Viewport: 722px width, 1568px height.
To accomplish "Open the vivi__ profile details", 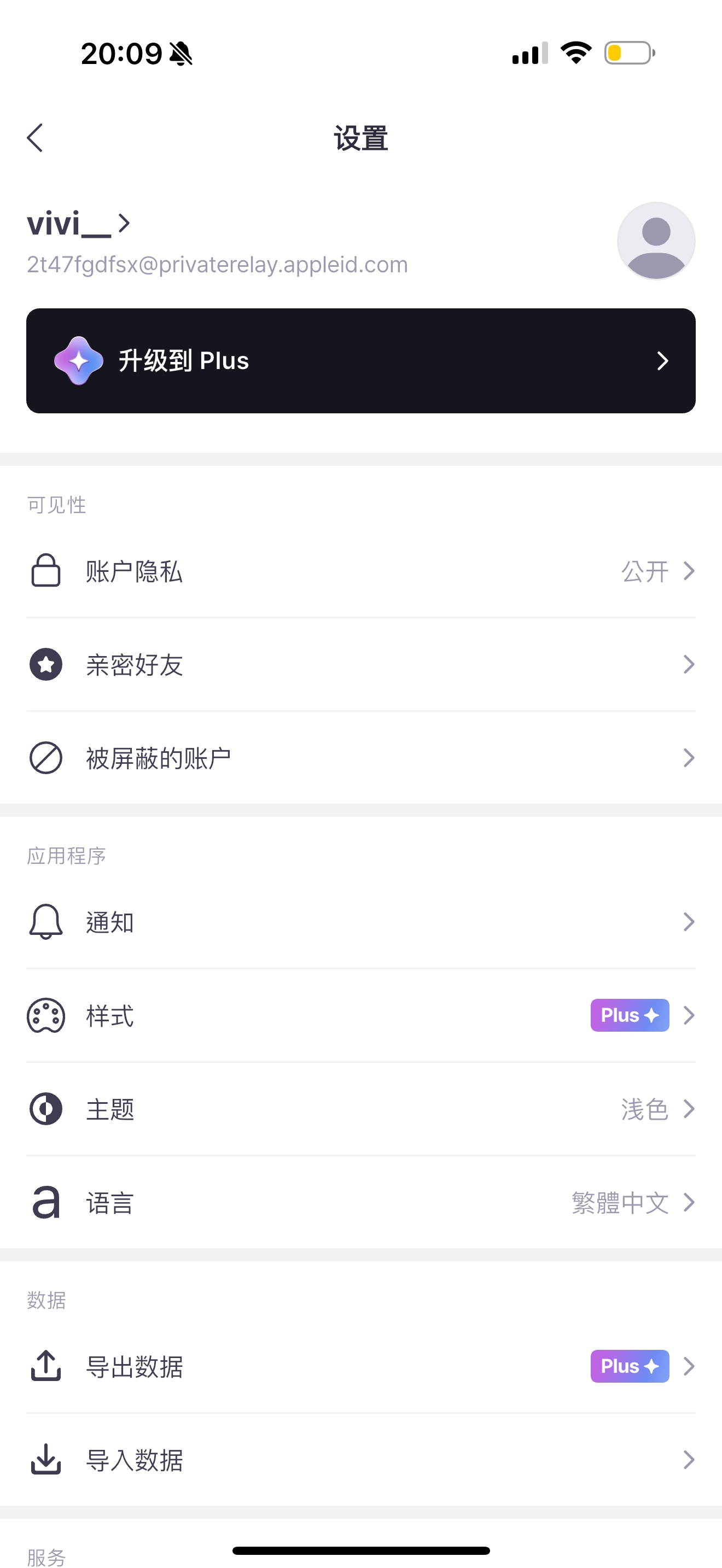I will coord(79,224).
